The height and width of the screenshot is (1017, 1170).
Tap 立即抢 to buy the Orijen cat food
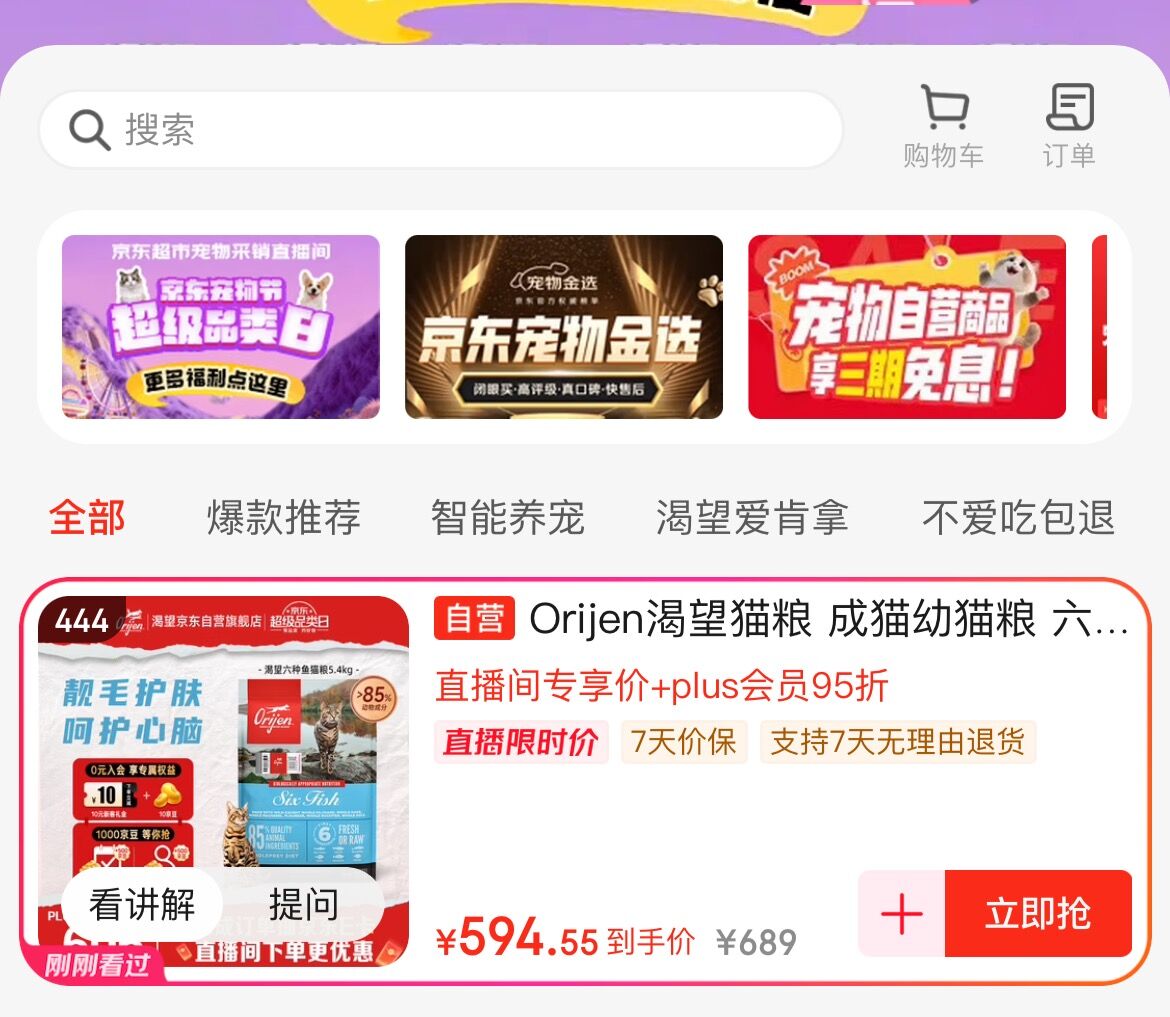[x=1038, y=913]
